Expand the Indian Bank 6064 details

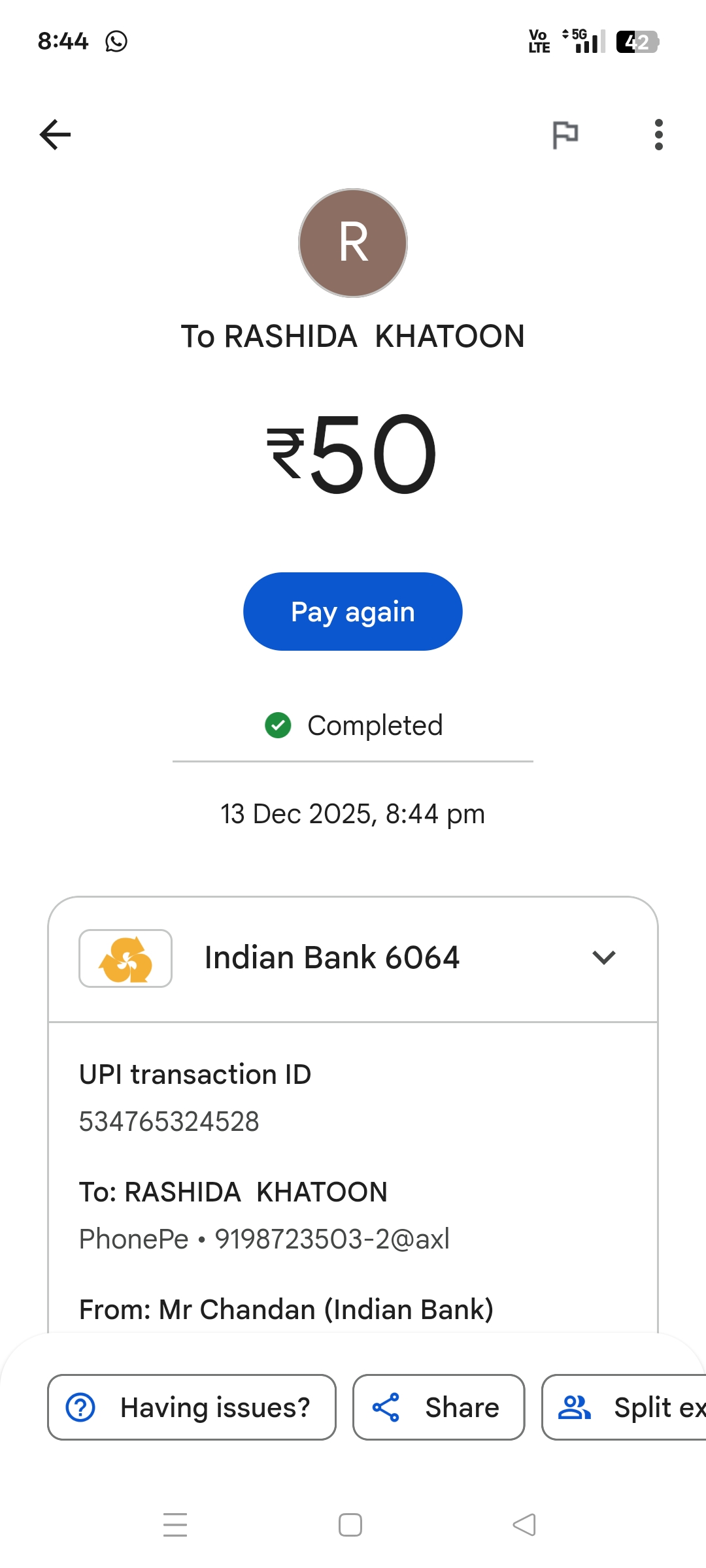click(x=603, y=958)
